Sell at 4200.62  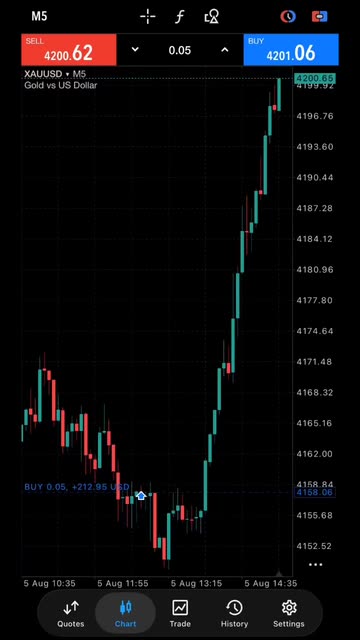[69, 50]
